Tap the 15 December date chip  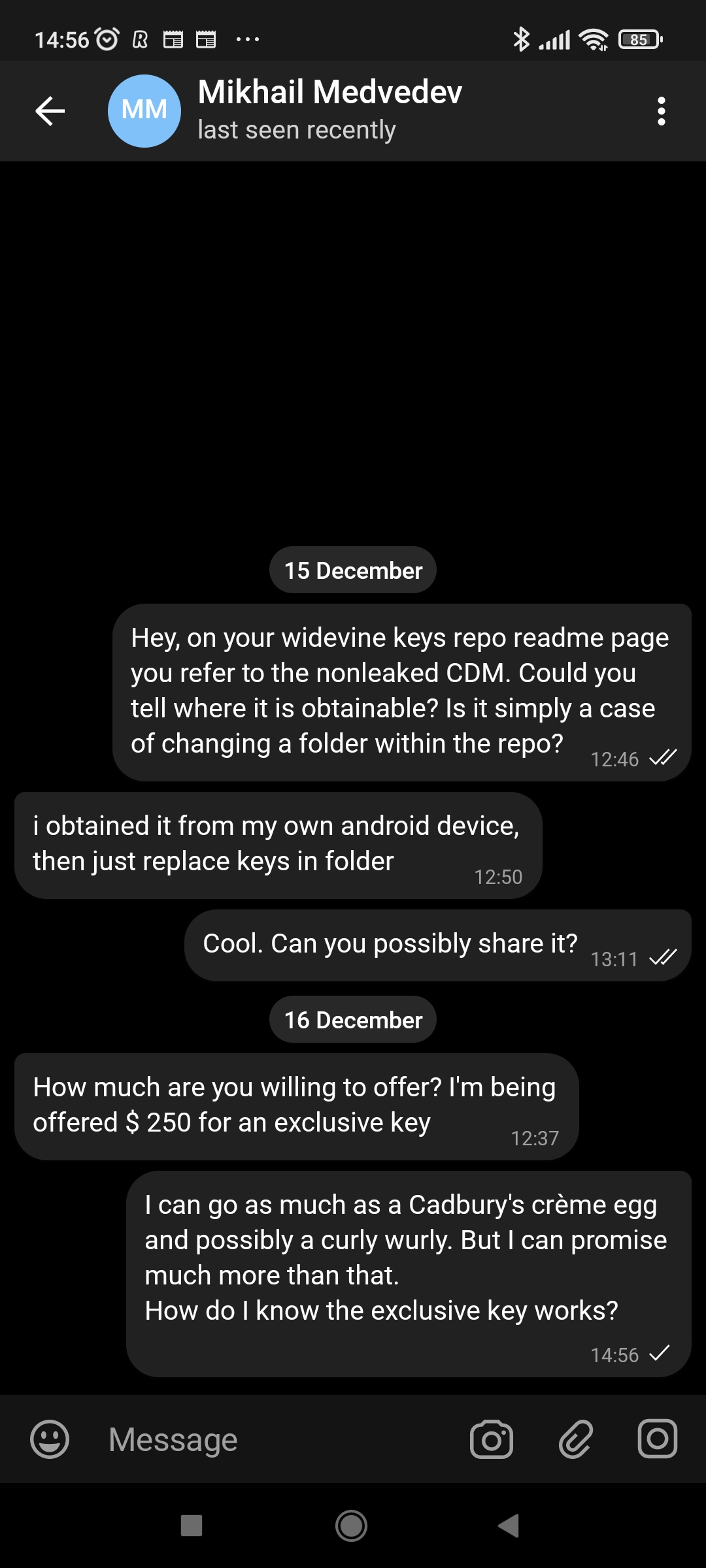point(353,570)
